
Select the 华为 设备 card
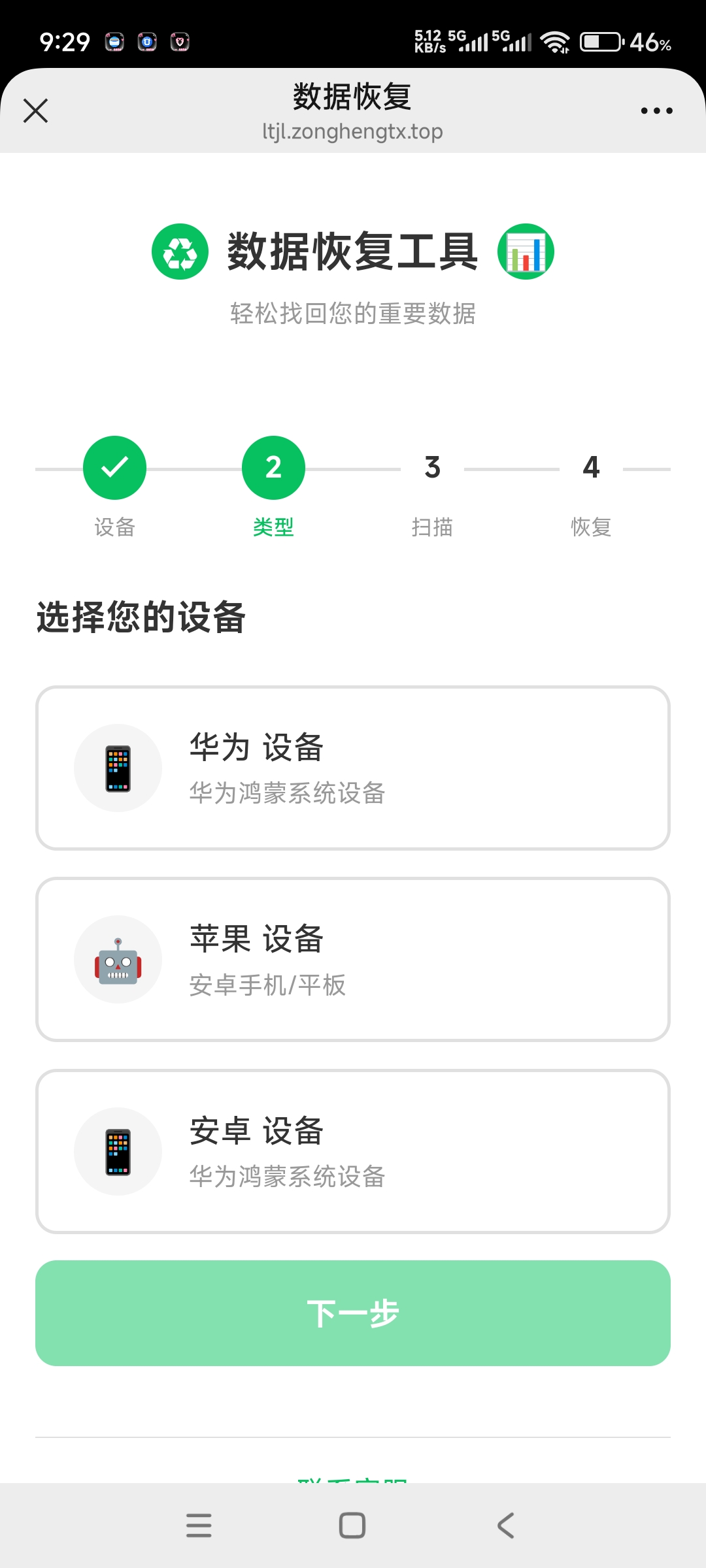pos(353,768)
